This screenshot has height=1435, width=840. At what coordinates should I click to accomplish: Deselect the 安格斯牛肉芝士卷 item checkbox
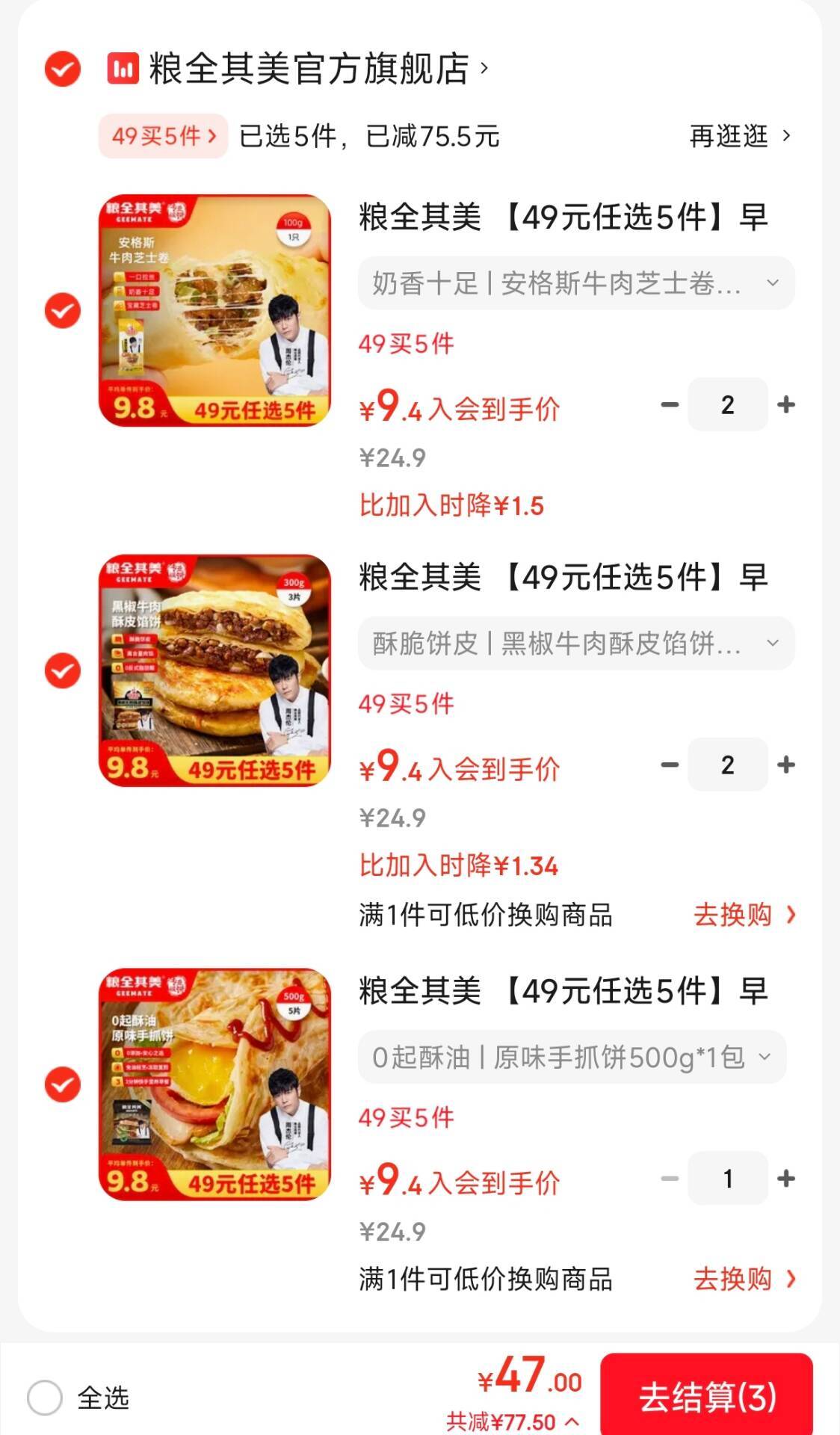point(63,311)
